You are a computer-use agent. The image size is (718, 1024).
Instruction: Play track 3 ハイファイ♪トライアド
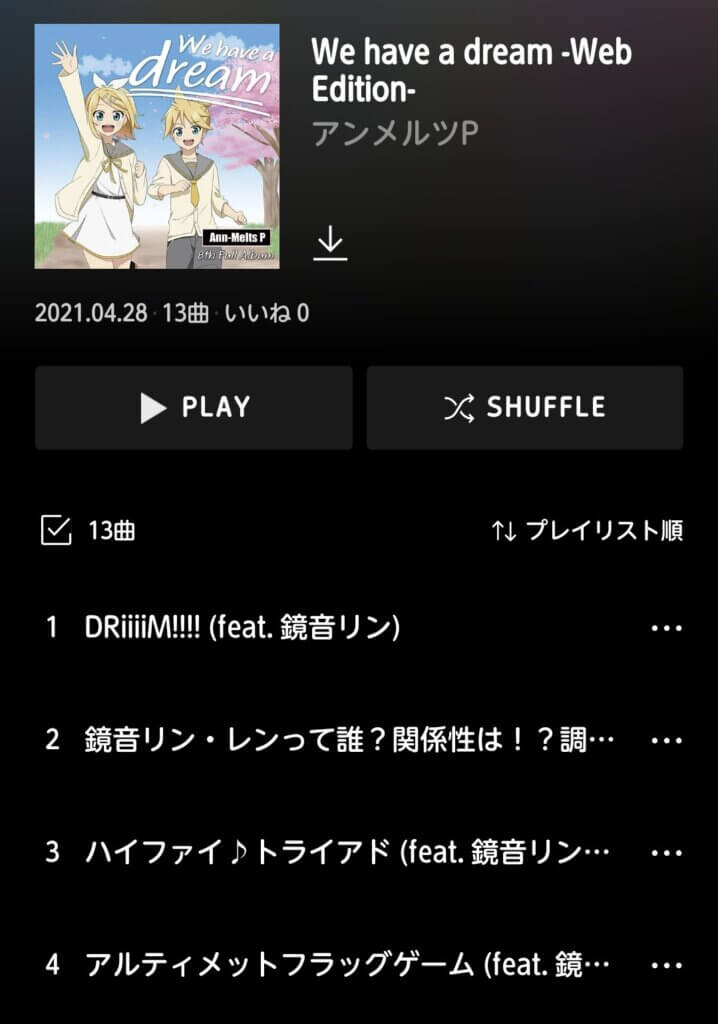pyautogui.click(x=347, y=853)
